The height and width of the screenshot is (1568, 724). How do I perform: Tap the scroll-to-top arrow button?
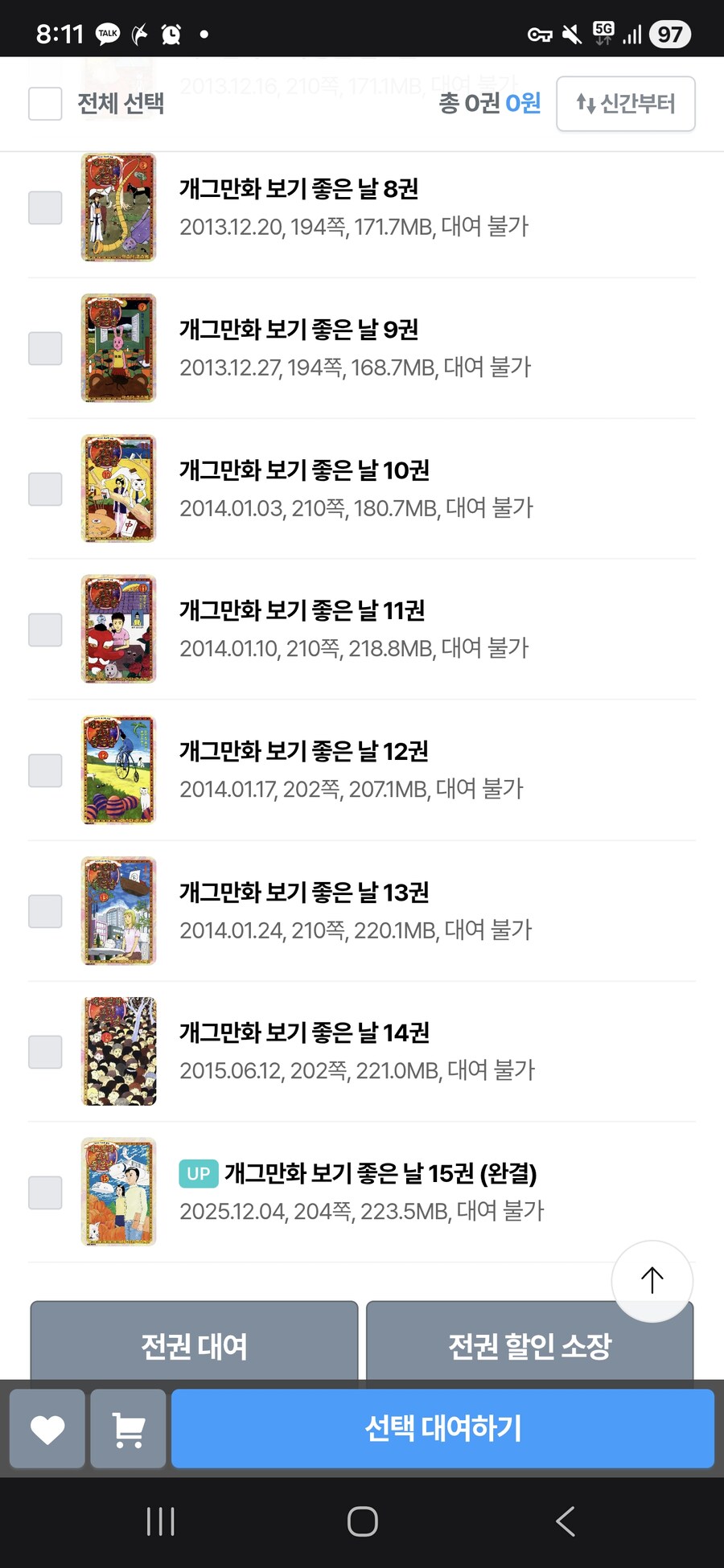point(652,1281)
